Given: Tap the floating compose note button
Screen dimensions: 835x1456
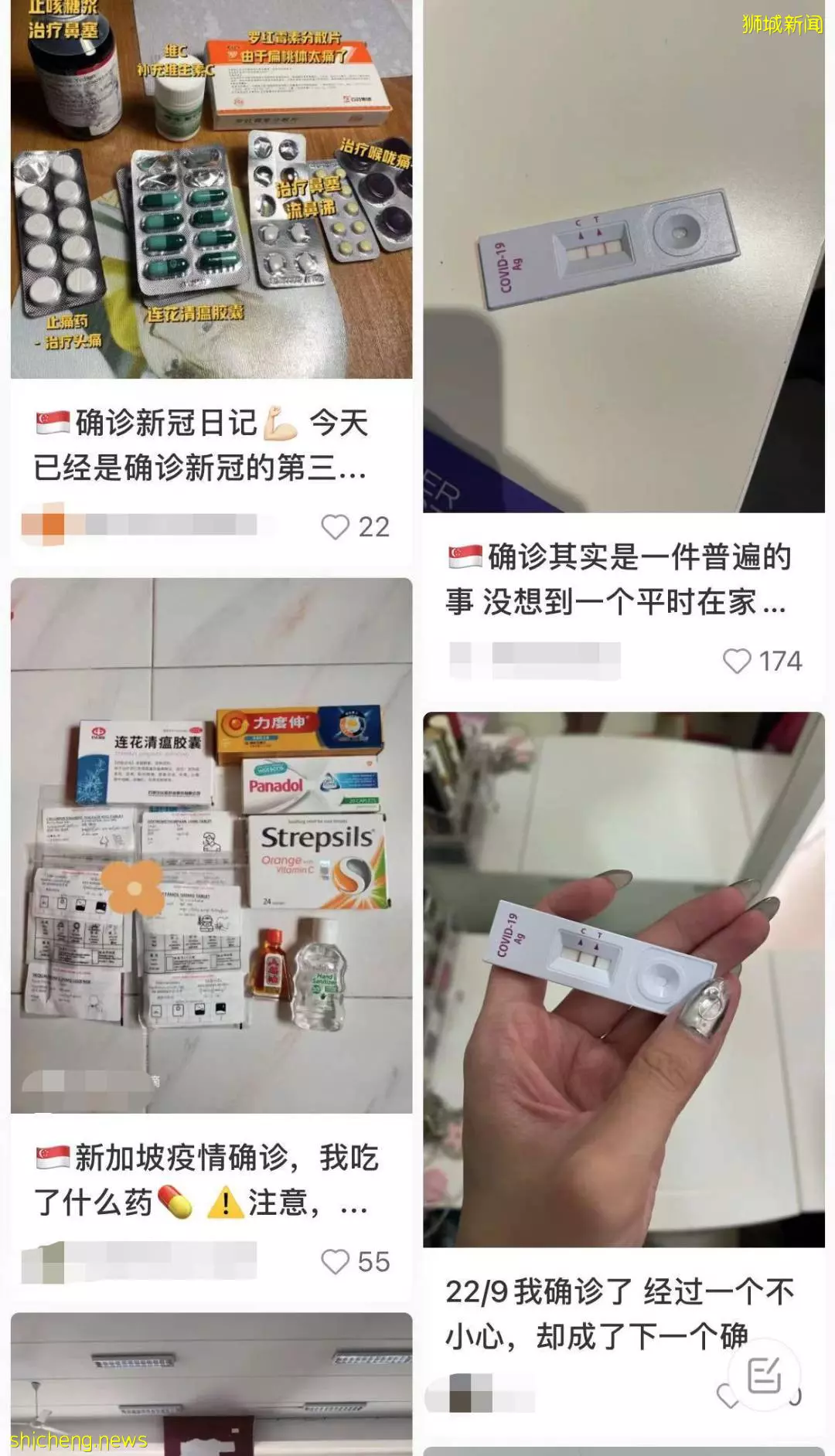Looking at the screenshot, I should [x=764, y=1376].
